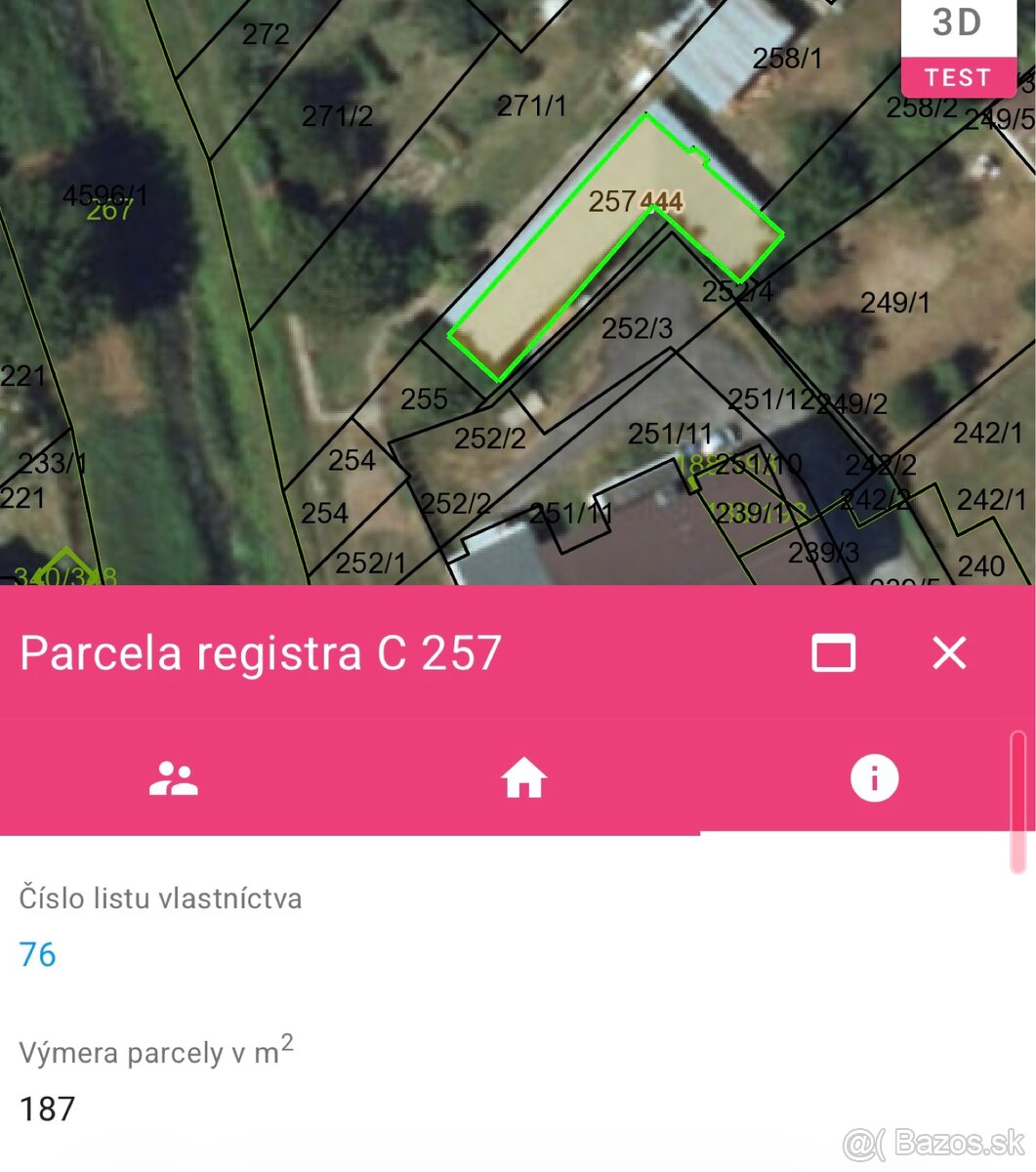Close the parcel details panel
1036x1172 pixels.
948,652
